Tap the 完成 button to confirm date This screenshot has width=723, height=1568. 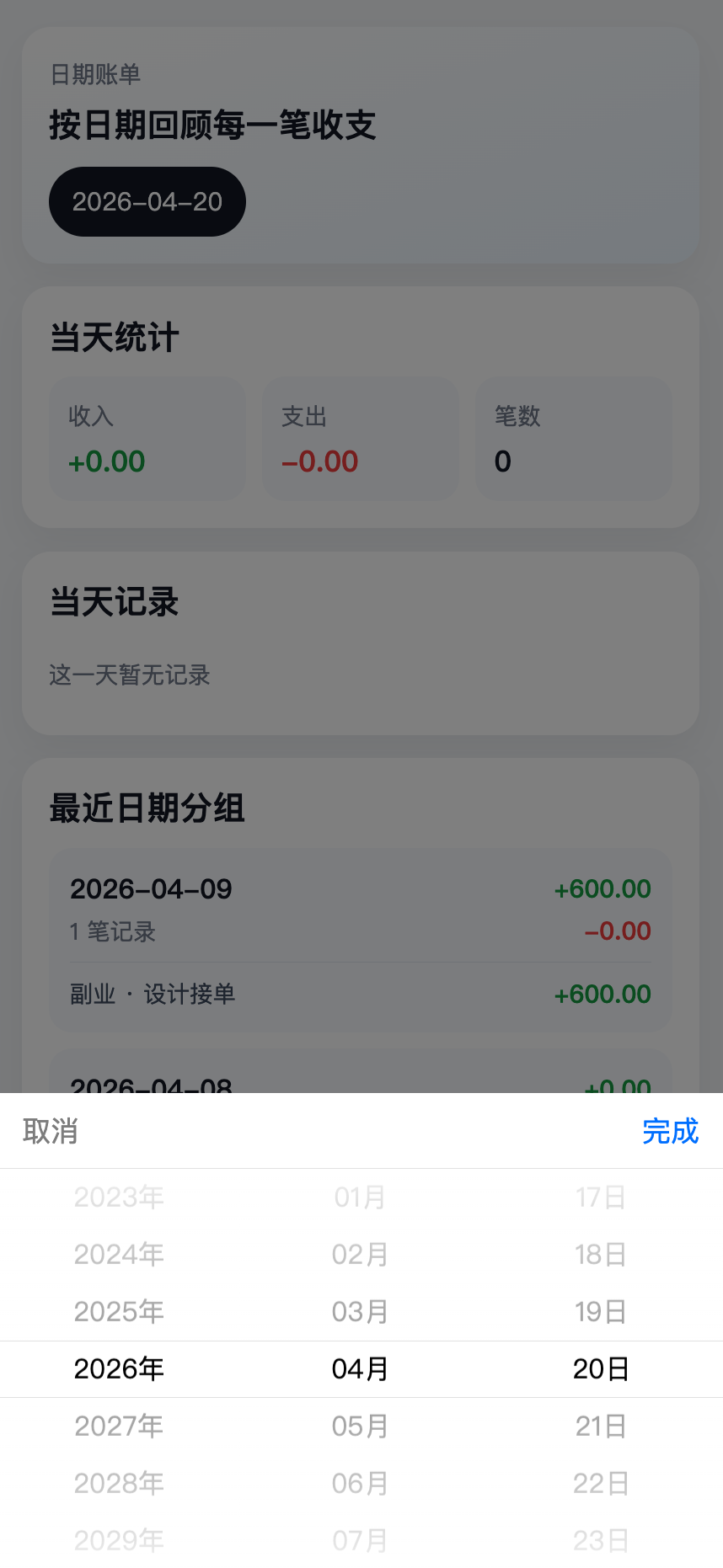tap(670, 1132)
